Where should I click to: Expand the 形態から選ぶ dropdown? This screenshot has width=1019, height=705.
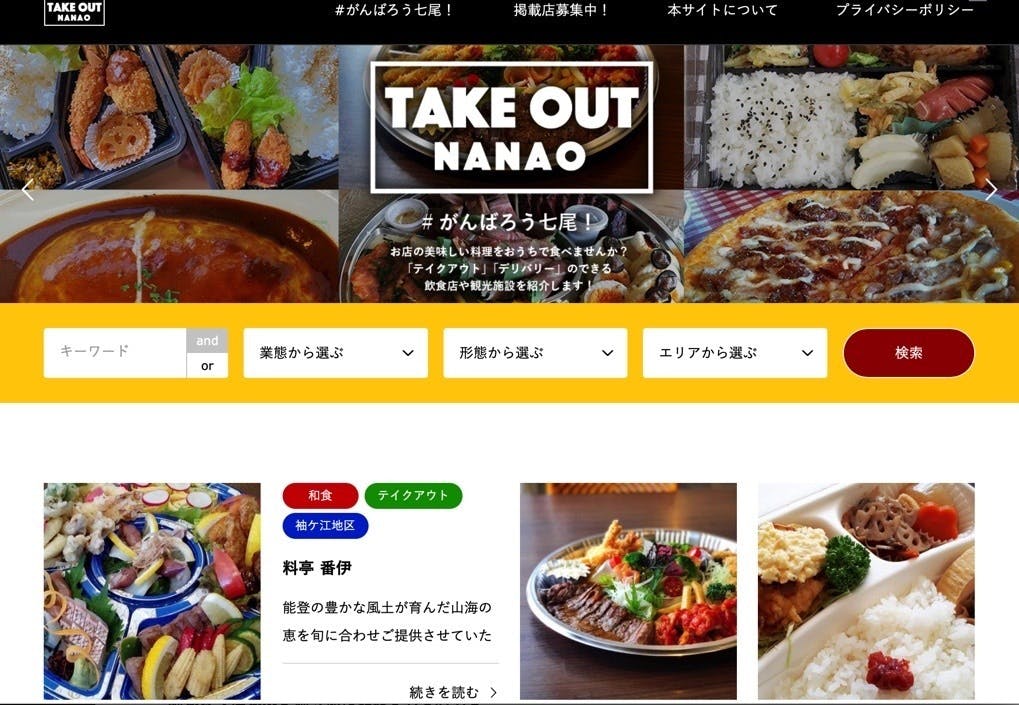pyautogui.click(x=535, y=353)
